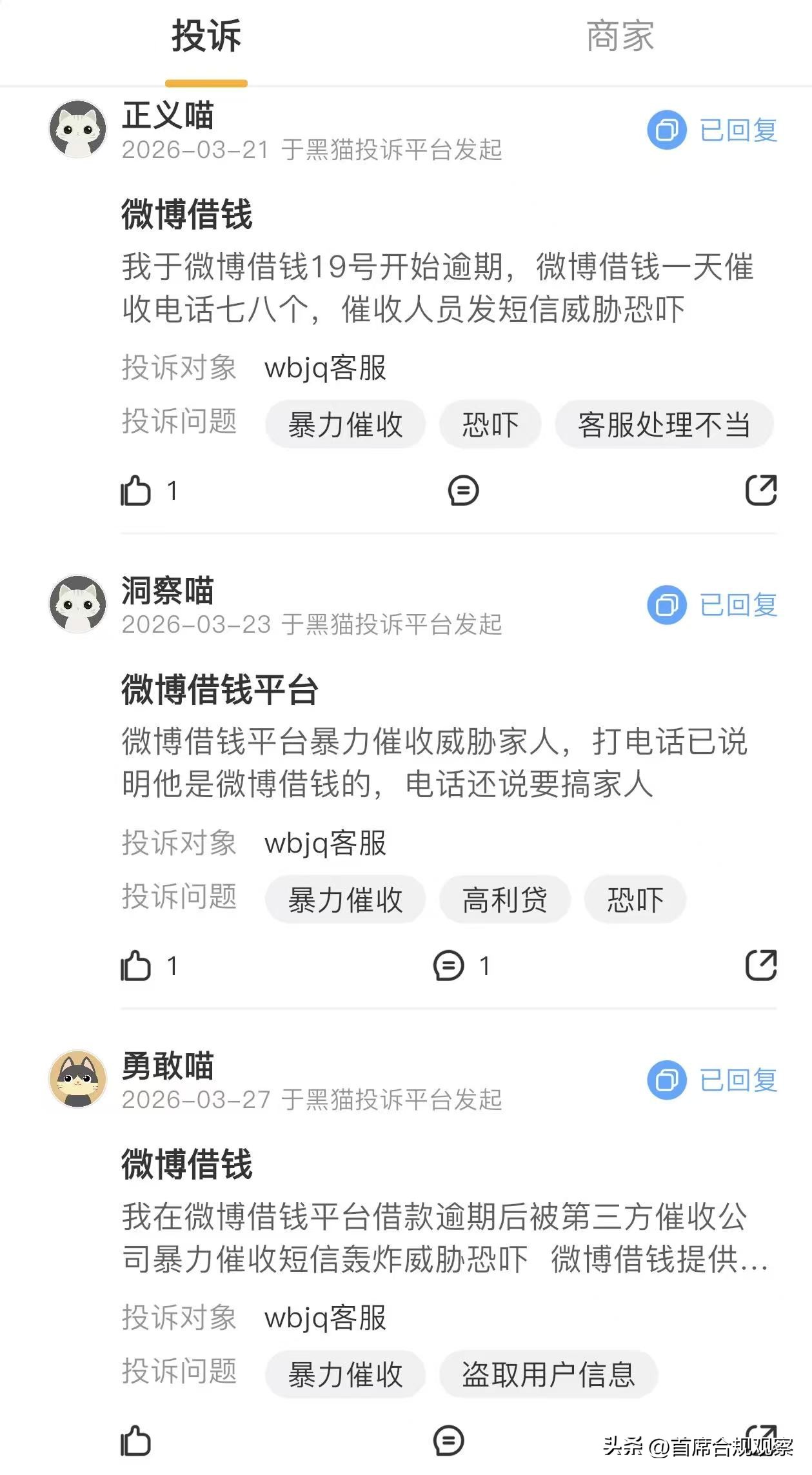Select the 投诉 tab
This screenshot has height=1475, width=812.
pyautogui.click(x=206, y=36)
